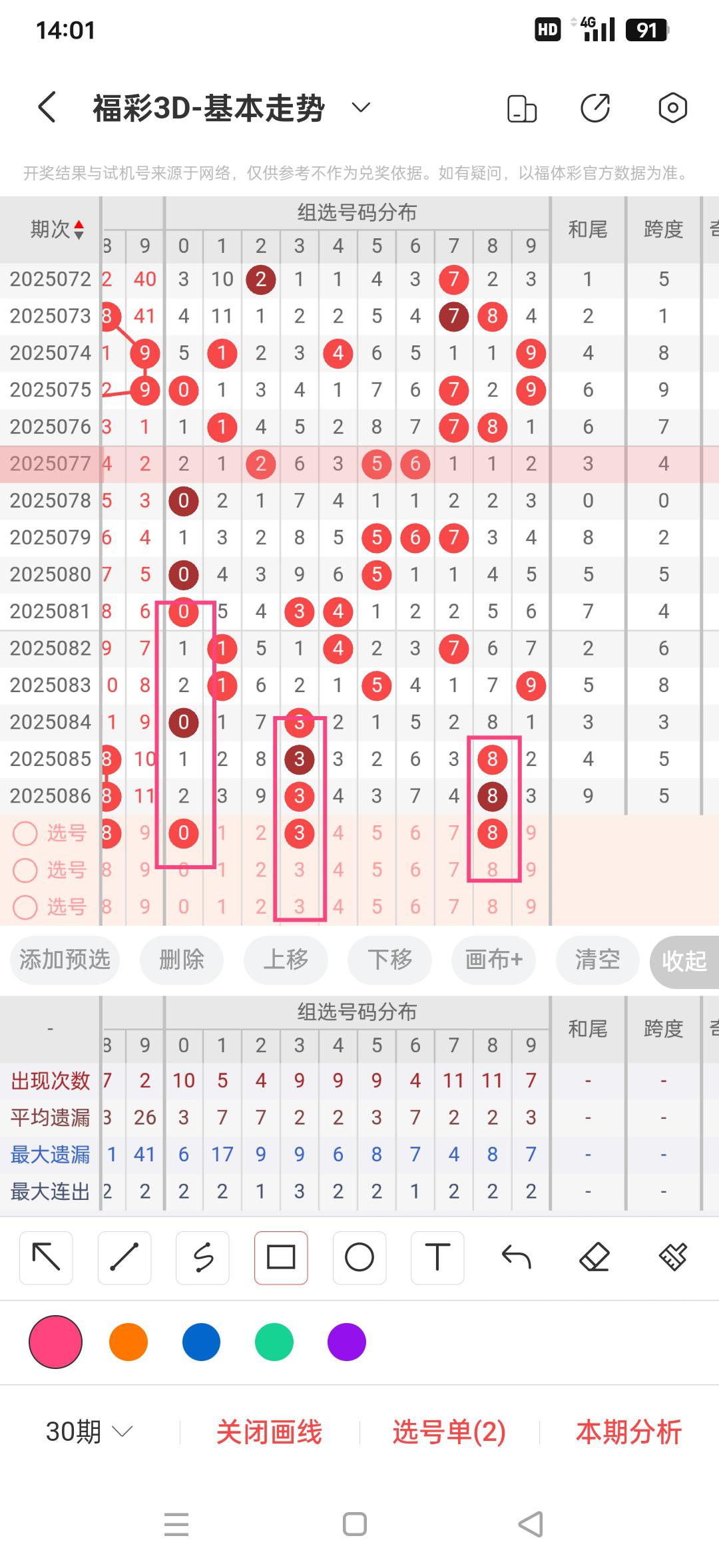Go back using the header arrow

click(47, 107)
